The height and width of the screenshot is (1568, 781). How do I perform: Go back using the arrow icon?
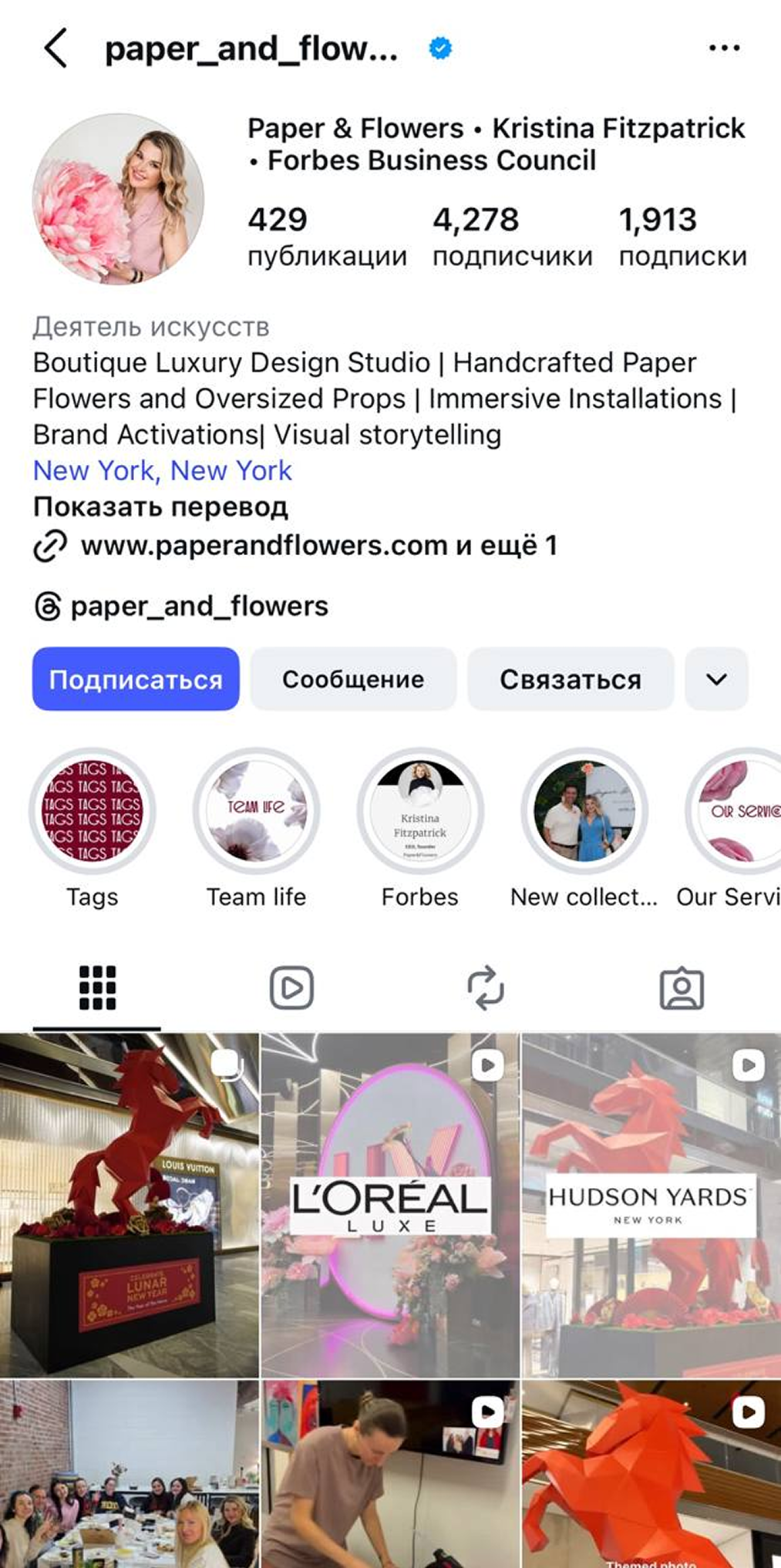(56, 49)
